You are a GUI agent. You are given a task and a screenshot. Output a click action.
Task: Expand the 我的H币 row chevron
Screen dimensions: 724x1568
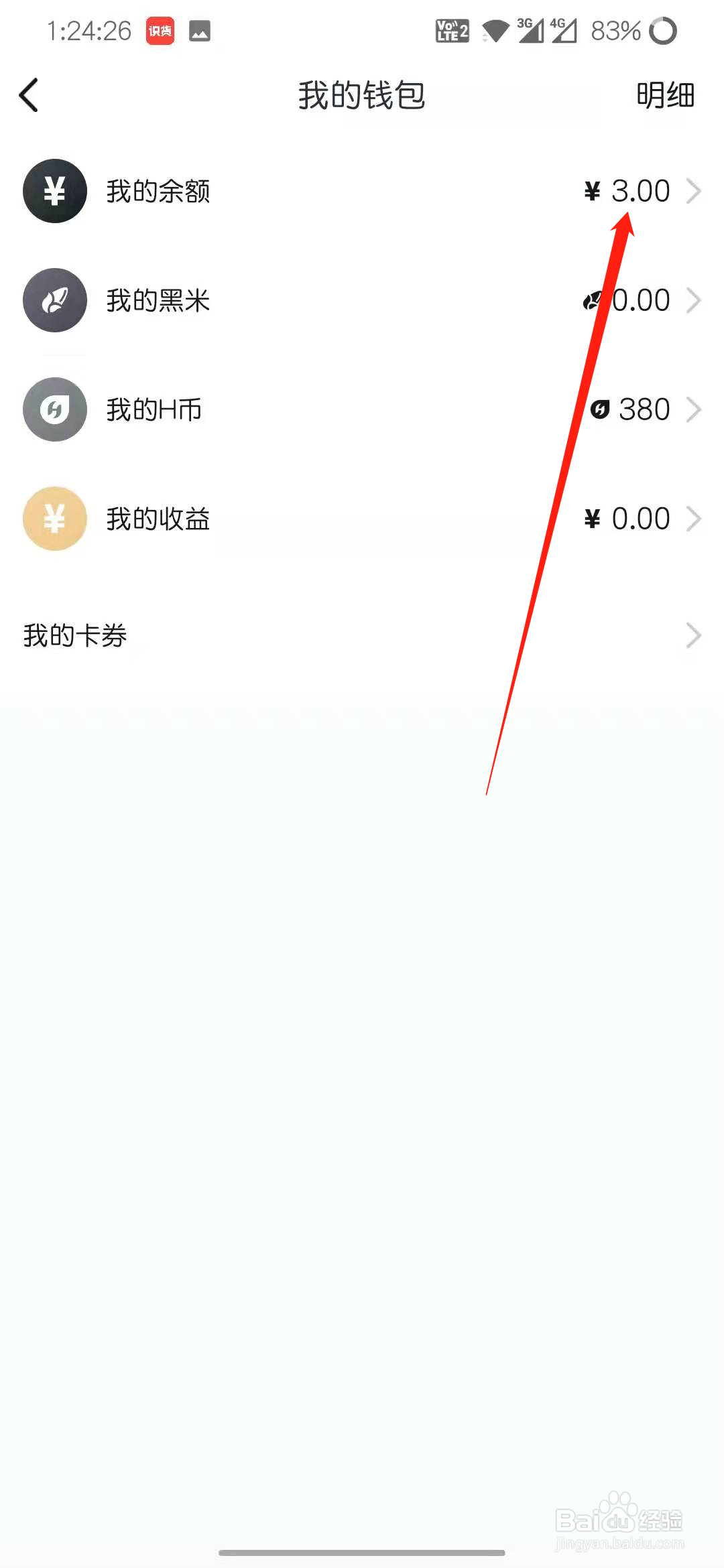coord(695,409)
